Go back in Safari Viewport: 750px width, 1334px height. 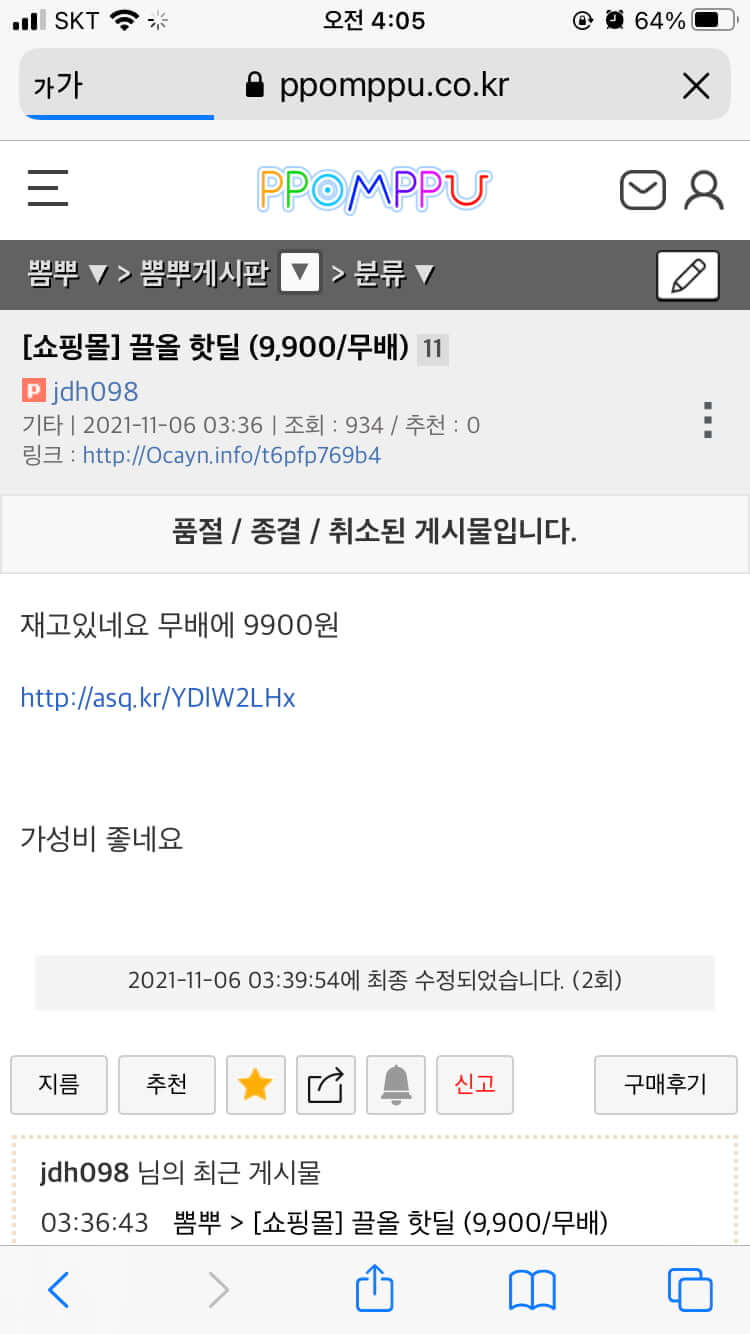point(59,1290)
